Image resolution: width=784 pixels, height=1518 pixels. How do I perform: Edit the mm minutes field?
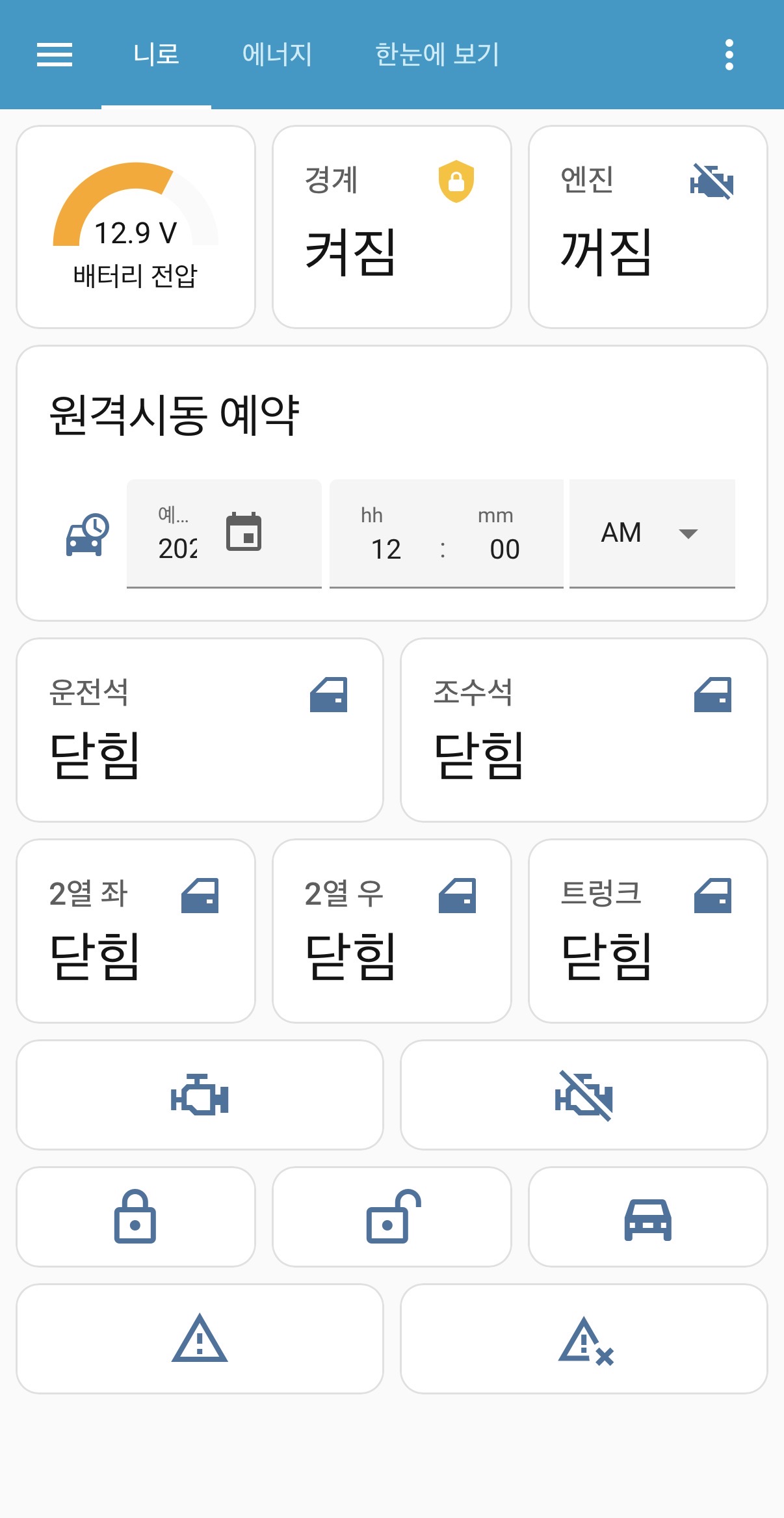tap(504, 549)
